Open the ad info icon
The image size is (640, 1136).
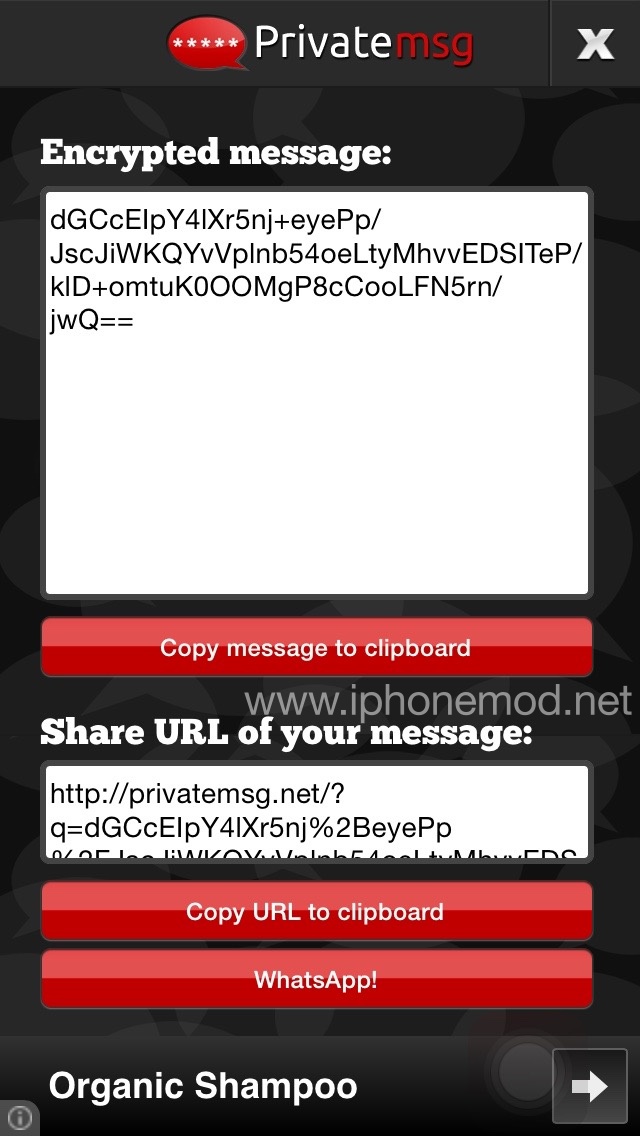(18, 1118)
